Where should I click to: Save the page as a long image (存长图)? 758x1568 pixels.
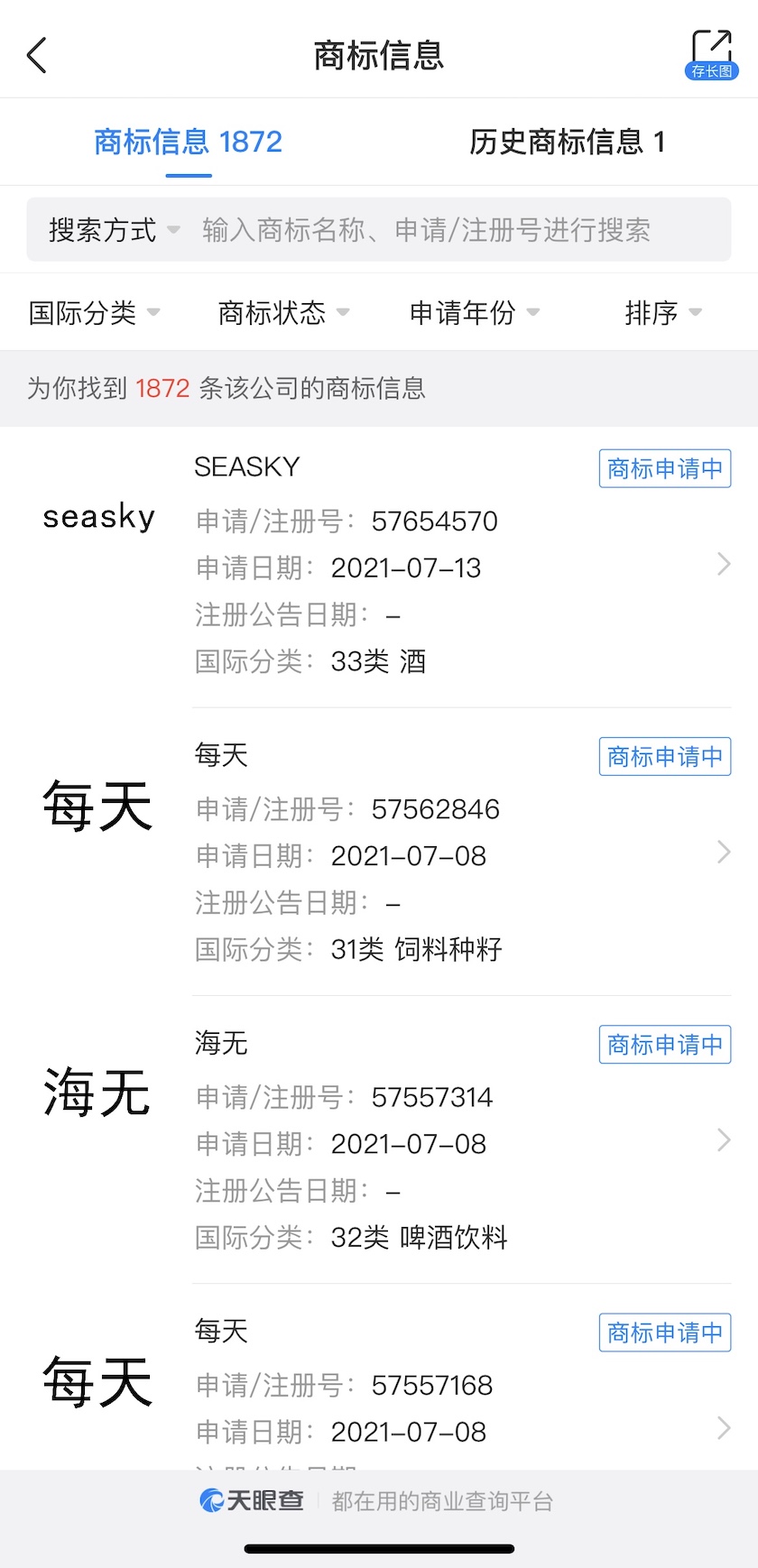coord(711,55)
